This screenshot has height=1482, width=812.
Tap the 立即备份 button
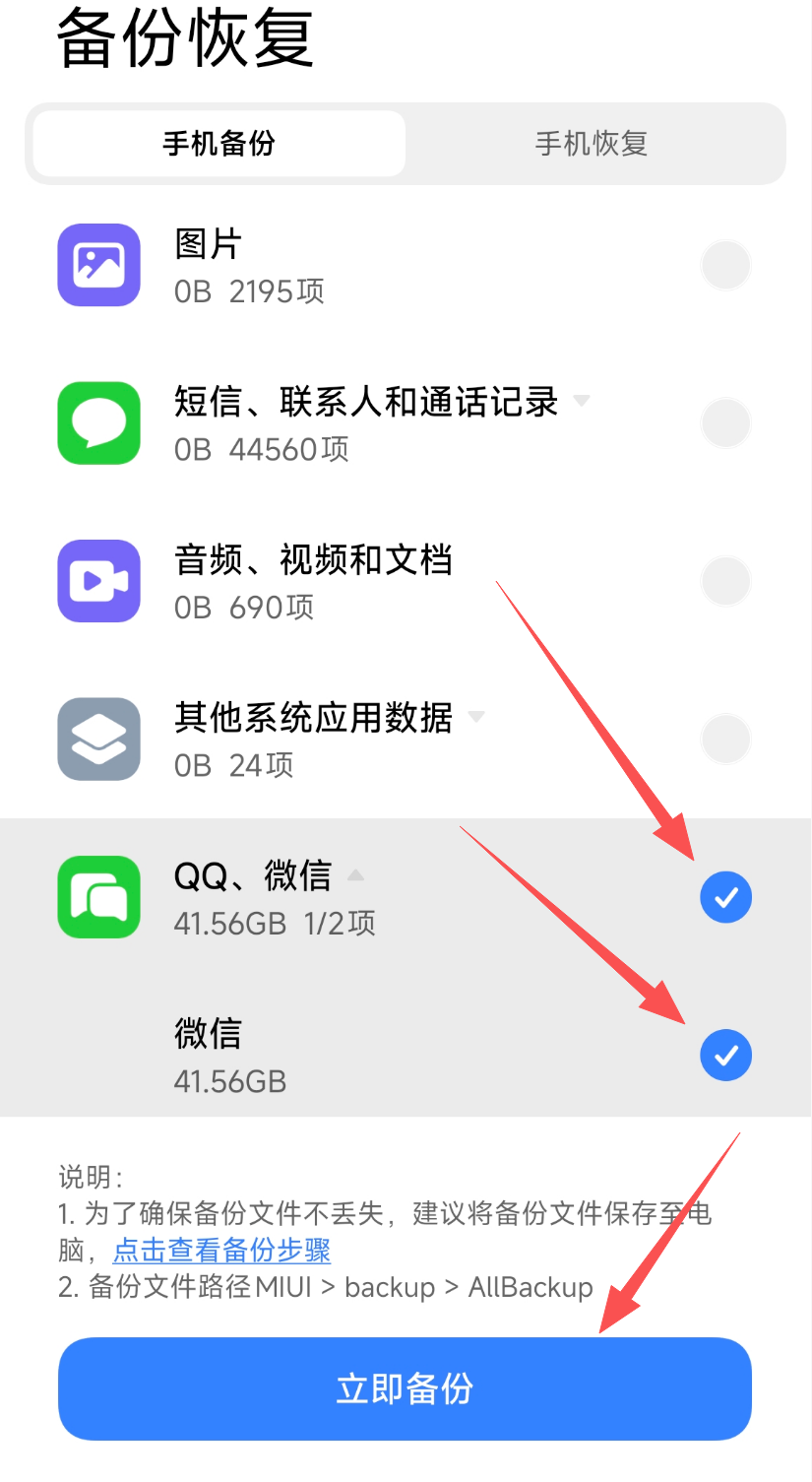coord(406,1388)
